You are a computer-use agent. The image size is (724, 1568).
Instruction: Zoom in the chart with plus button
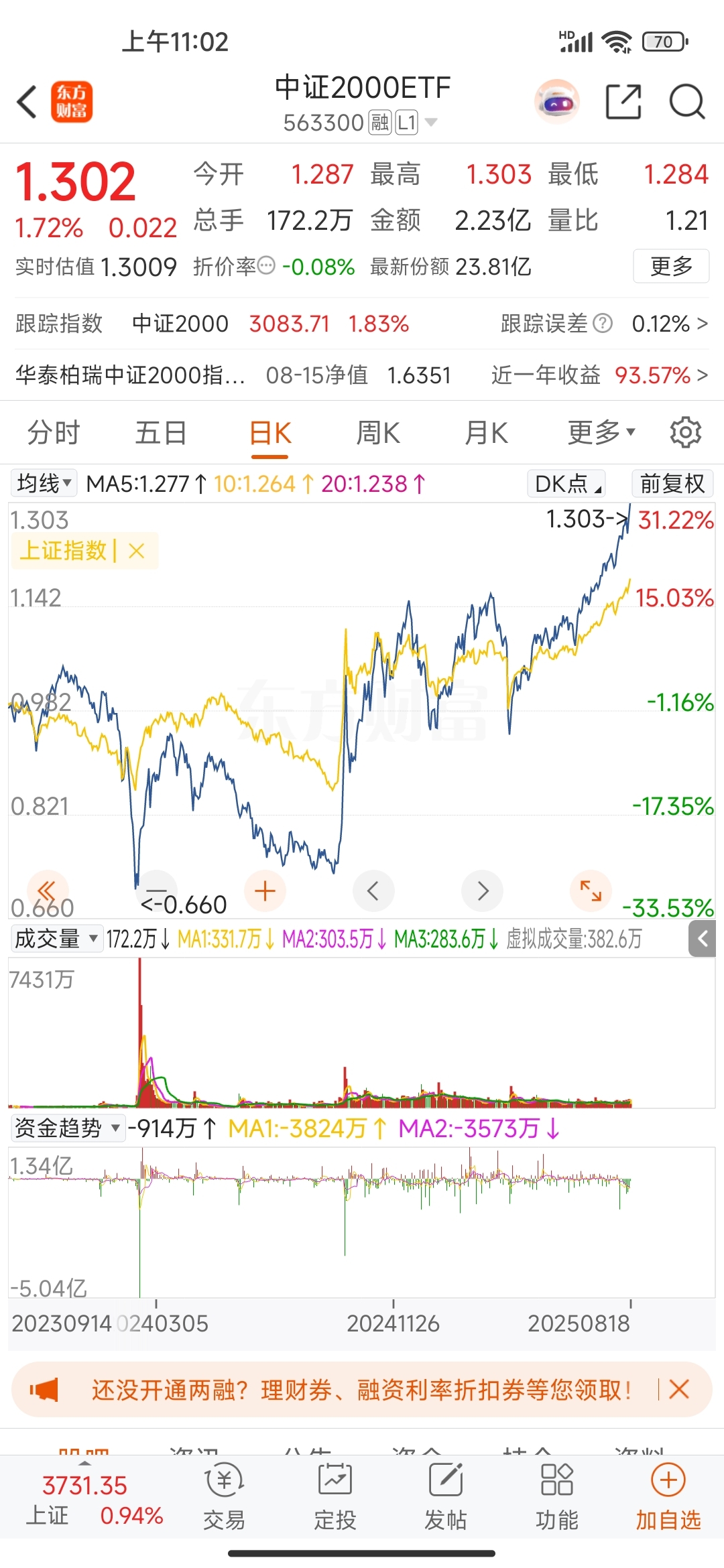click(265, 891)
